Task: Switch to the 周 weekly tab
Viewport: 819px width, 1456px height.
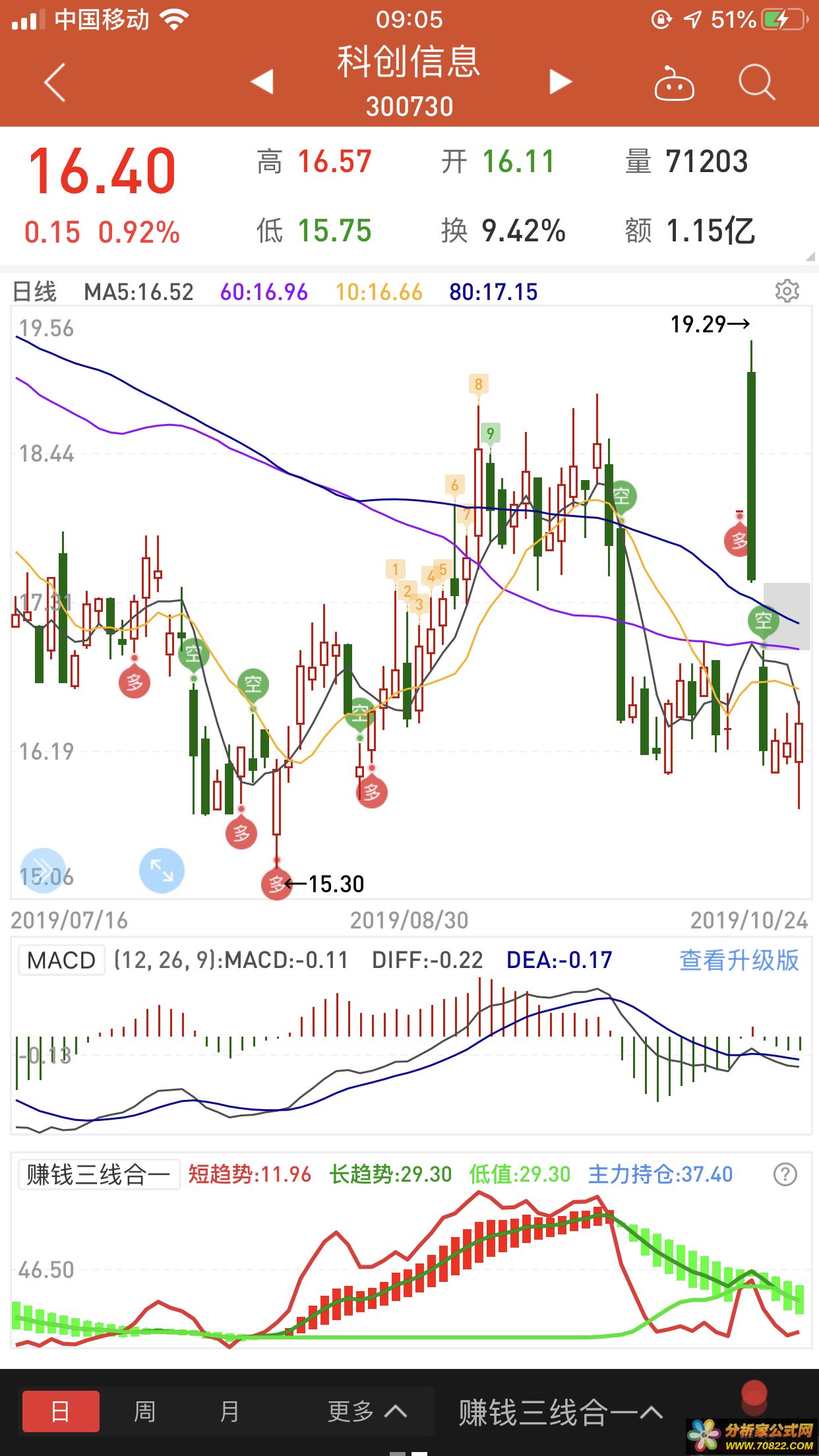Action: (144, 1412)
